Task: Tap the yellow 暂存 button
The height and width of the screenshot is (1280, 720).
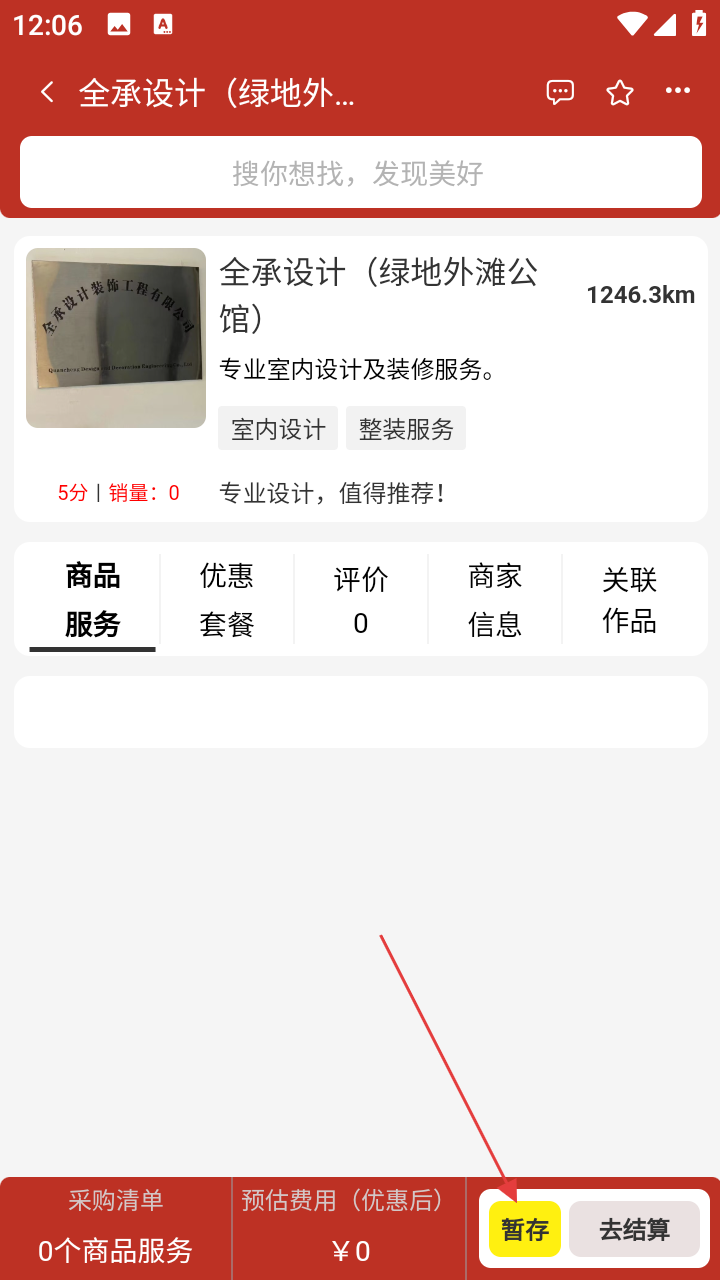Action: 525,1229
